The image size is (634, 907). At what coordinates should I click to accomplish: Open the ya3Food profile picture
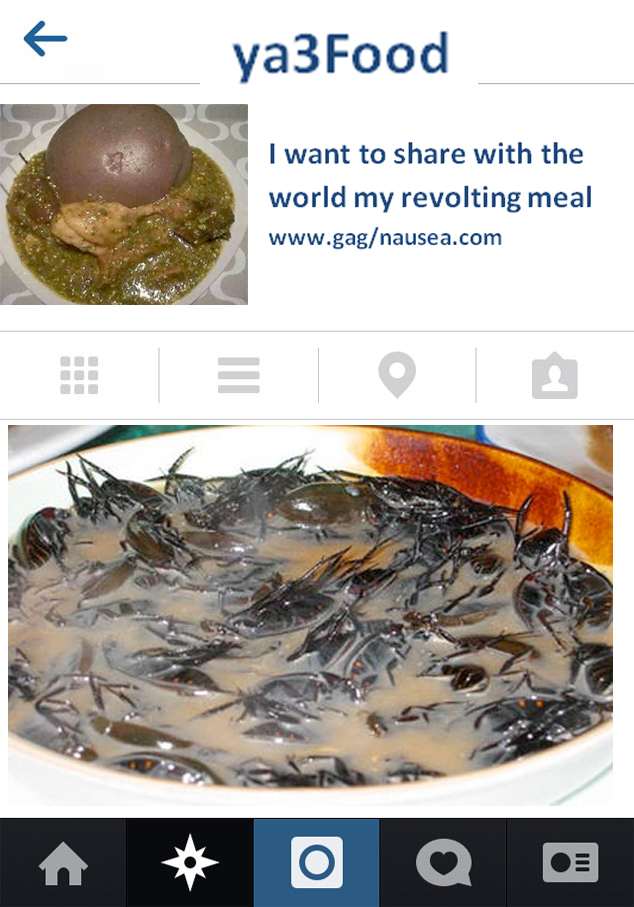(x=124, y=204)
